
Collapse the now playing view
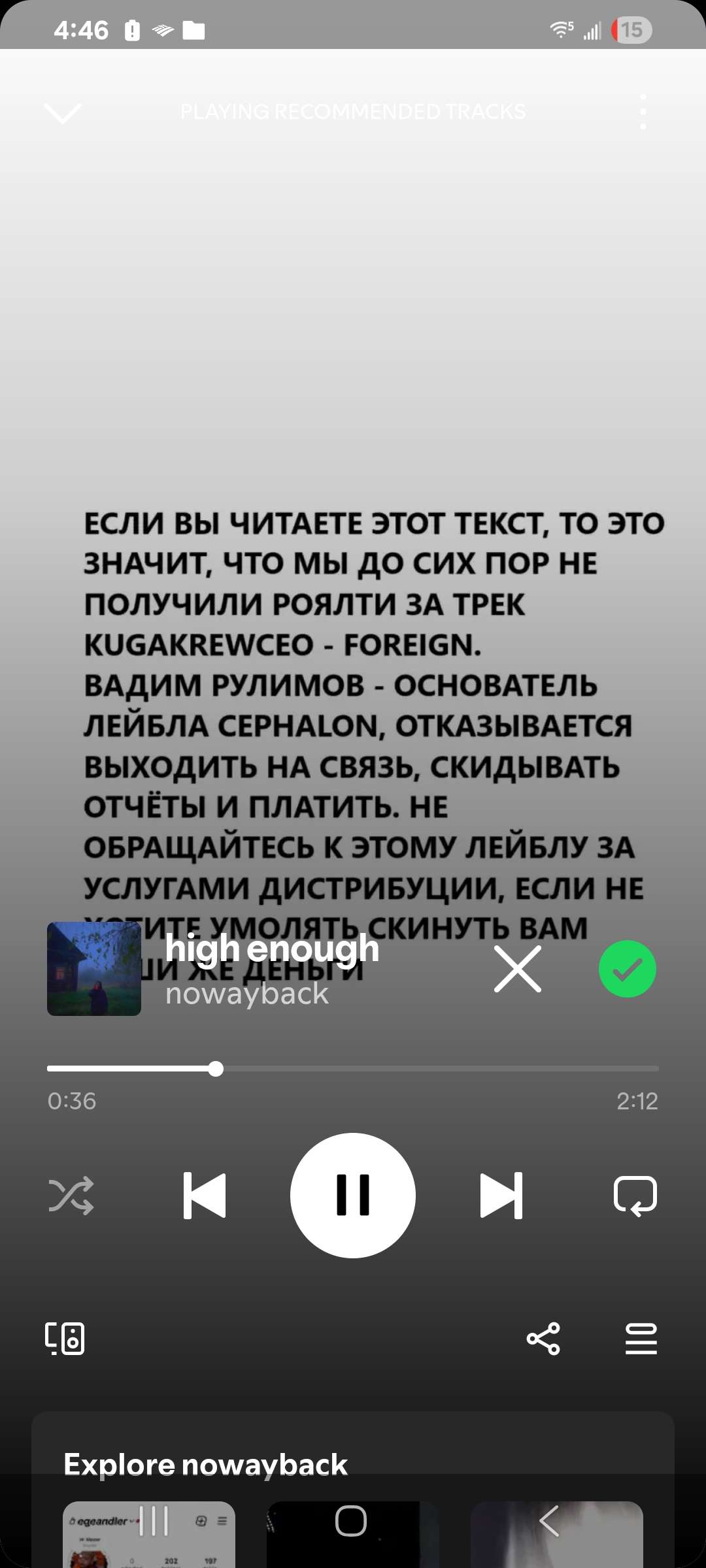63,112
